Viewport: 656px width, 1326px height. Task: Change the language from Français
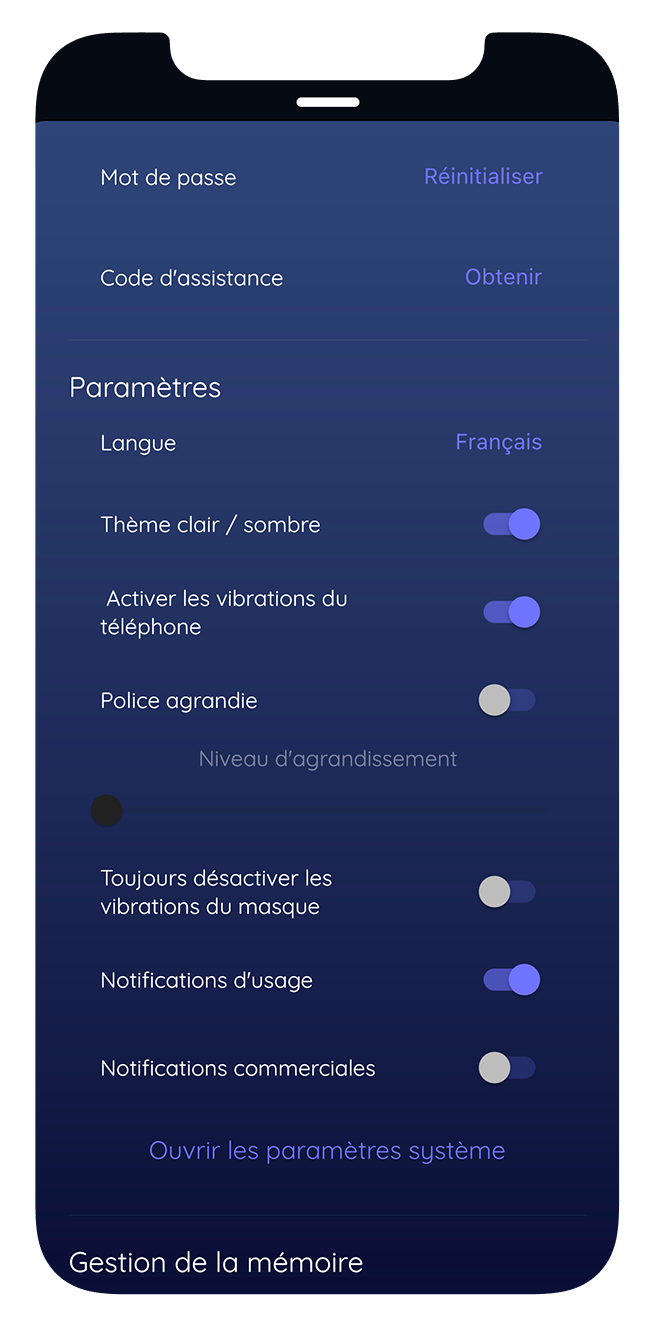point(498,442)
